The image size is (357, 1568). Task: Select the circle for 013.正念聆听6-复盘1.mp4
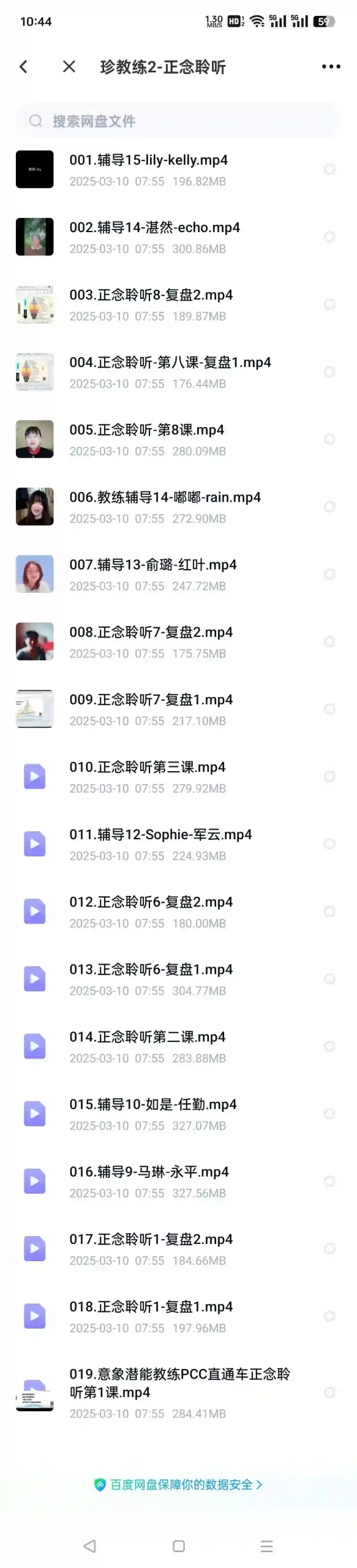coord(329,979)
